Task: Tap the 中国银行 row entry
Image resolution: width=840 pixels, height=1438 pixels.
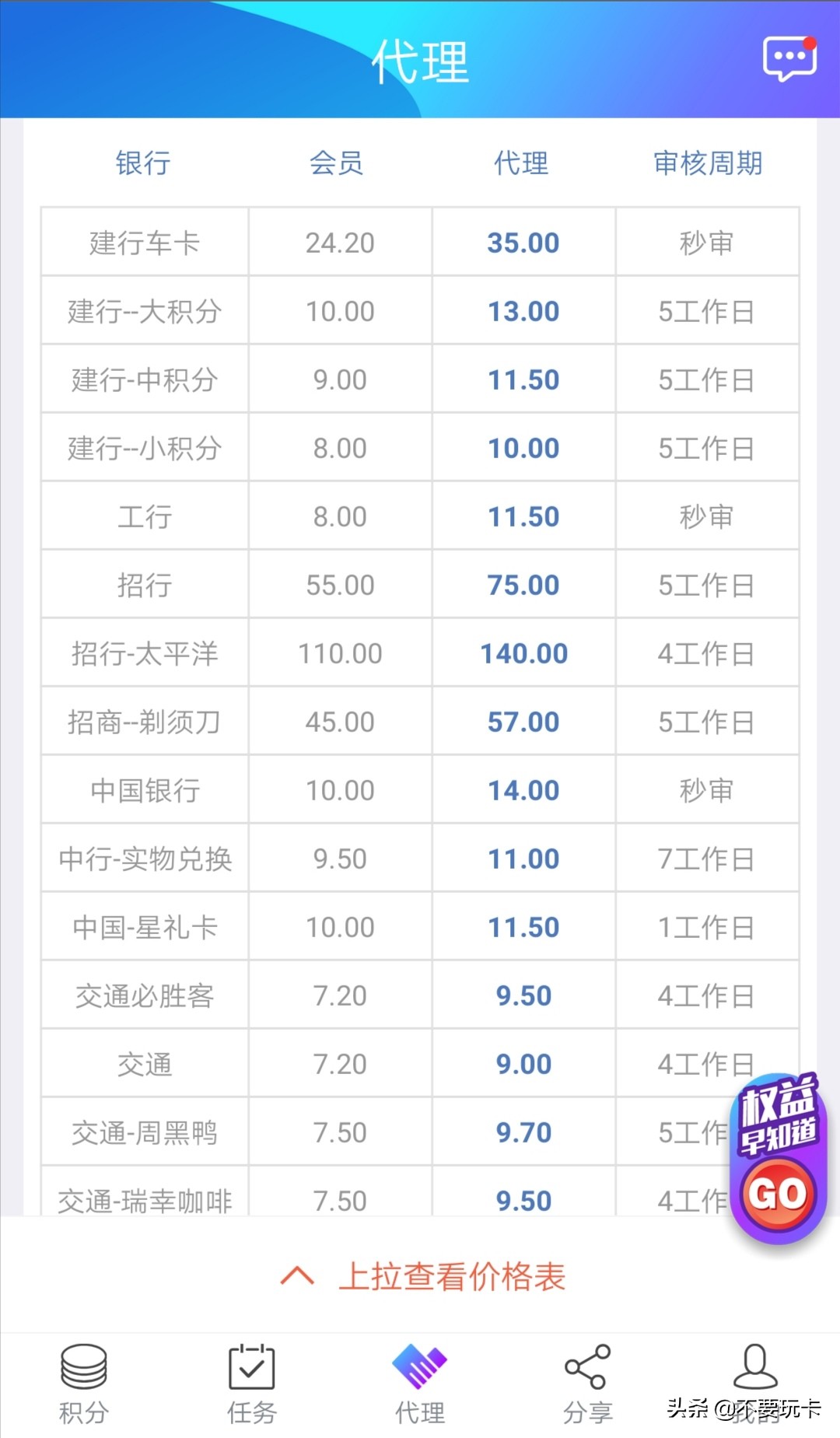Action: point(143,789)
